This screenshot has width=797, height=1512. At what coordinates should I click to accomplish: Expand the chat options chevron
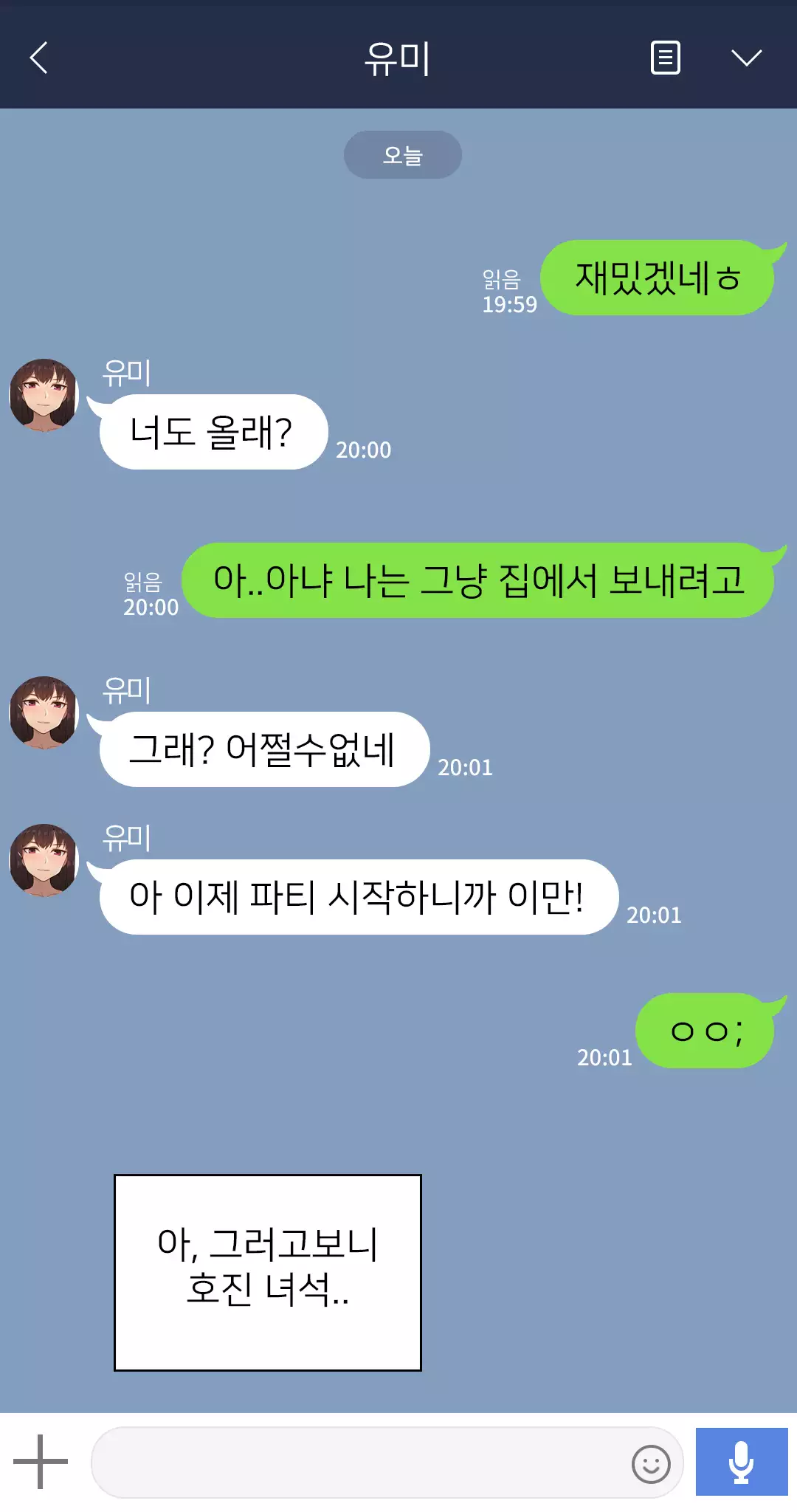pos(746,58)
